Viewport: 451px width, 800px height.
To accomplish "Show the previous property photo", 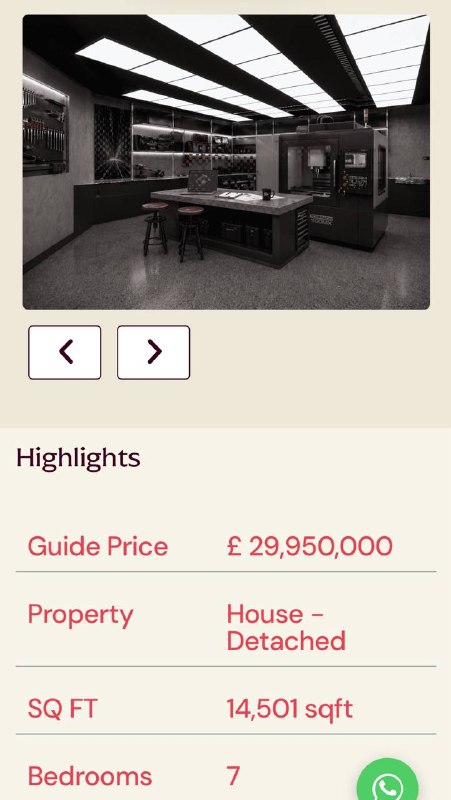I will click(65, 353).
